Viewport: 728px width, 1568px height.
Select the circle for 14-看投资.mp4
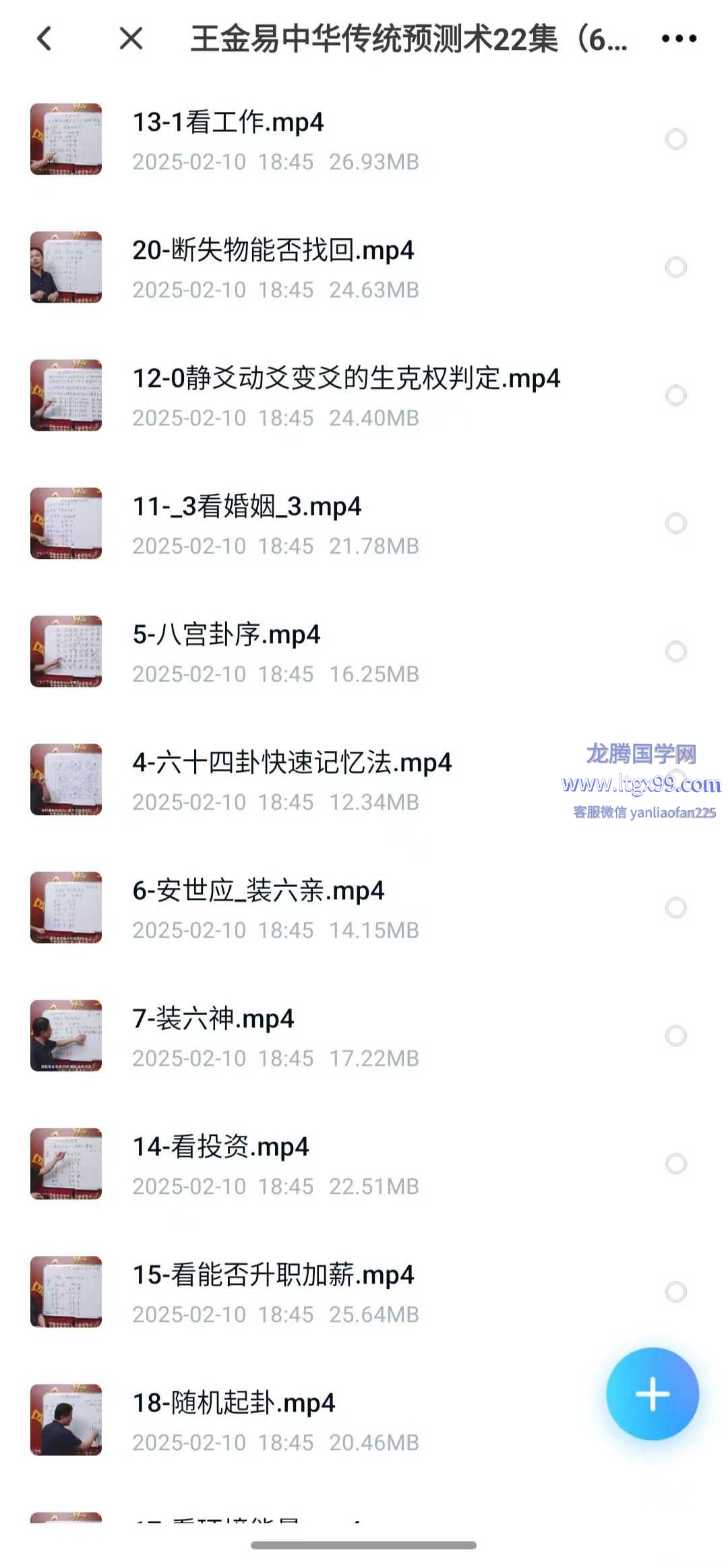tap(675, 1164)
